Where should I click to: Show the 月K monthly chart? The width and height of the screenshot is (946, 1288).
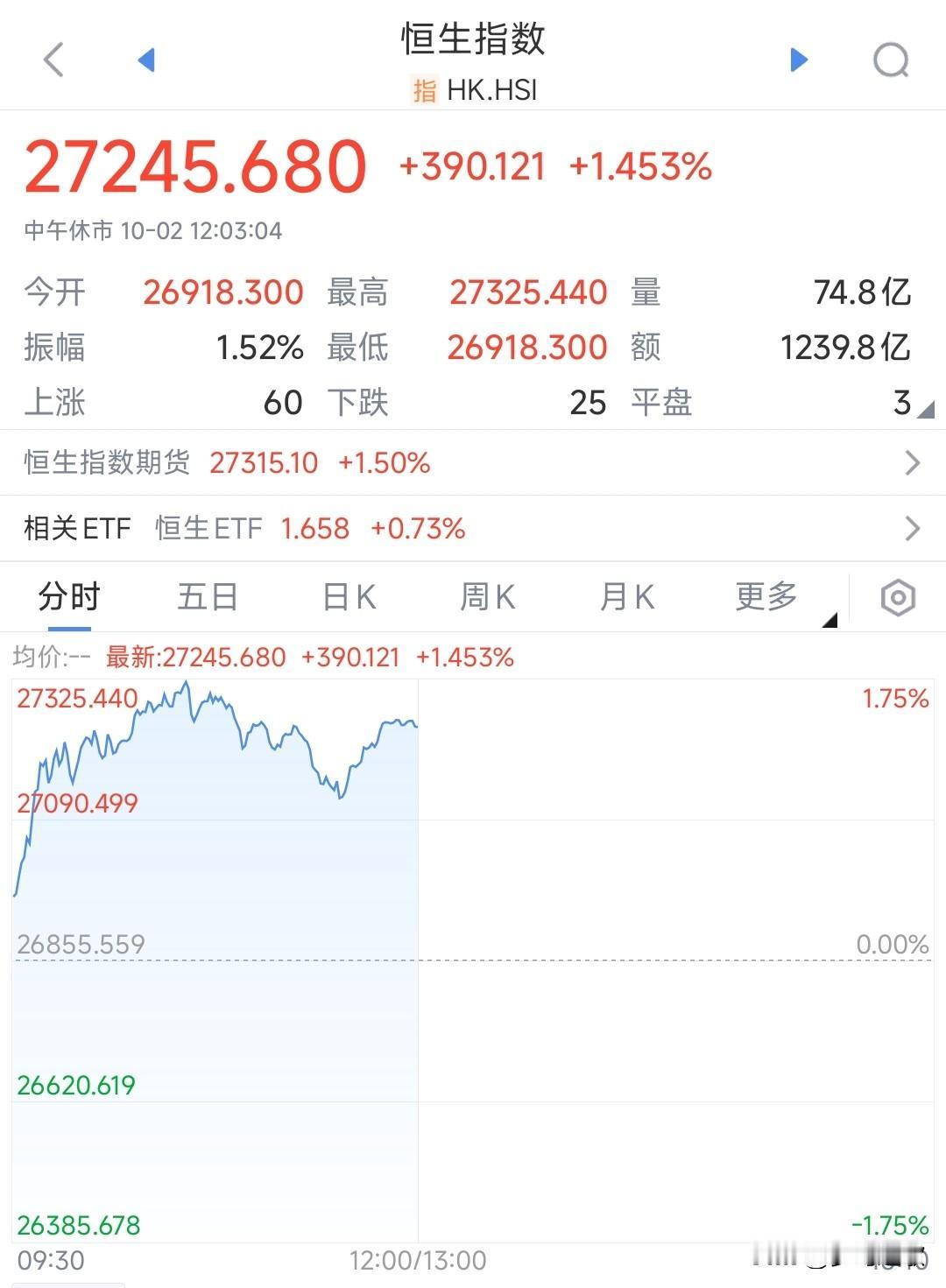(x=626, y=598)
